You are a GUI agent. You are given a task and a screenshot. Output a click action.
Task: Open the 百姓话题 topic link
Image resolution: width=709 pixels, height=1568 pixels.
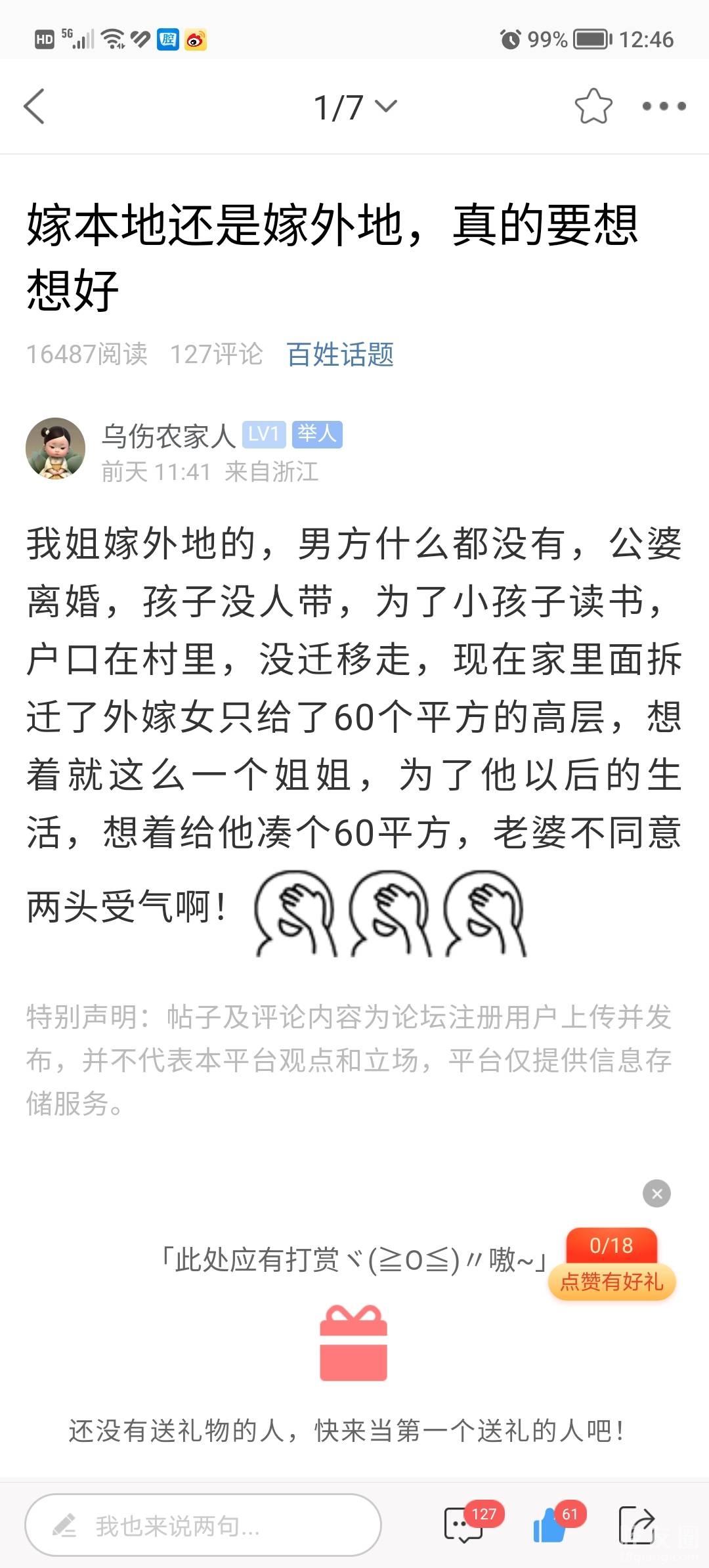[340, 355]
